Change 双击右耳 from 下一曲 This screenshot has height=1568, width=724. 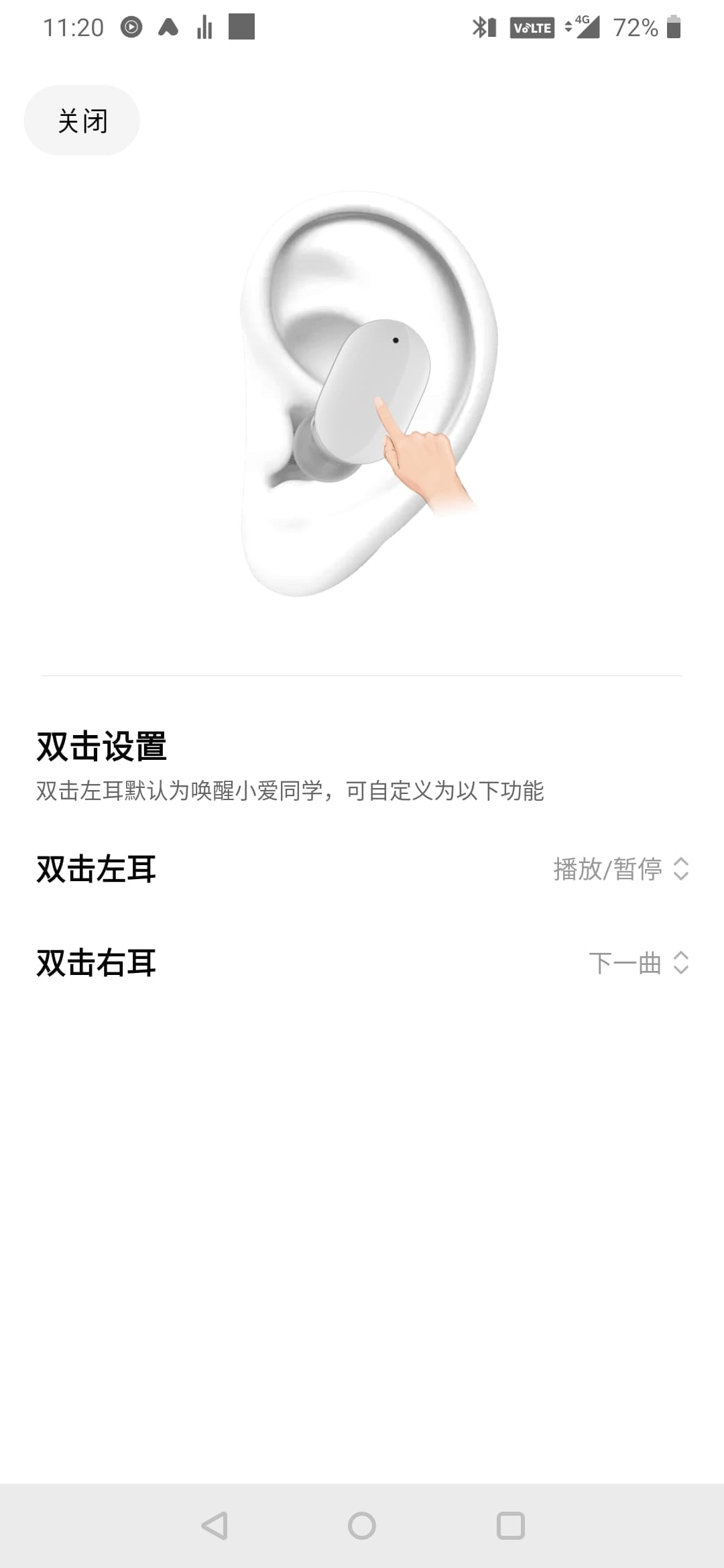click(638, 963)
